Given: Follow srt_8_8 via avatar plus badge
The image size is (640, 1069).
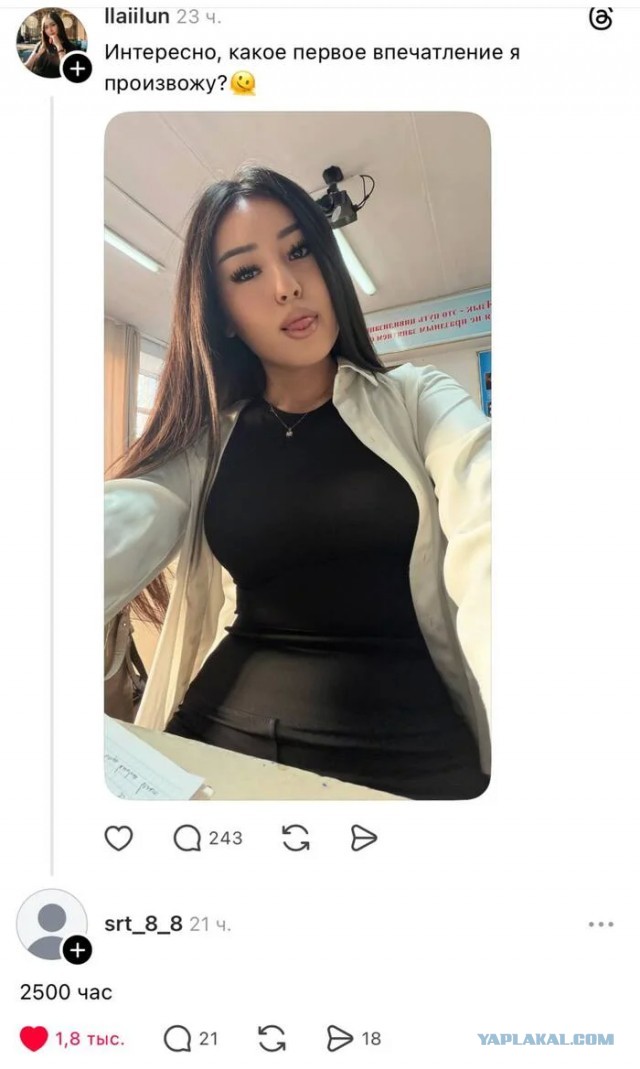Looking at the screenshot, I should [77, 949].
